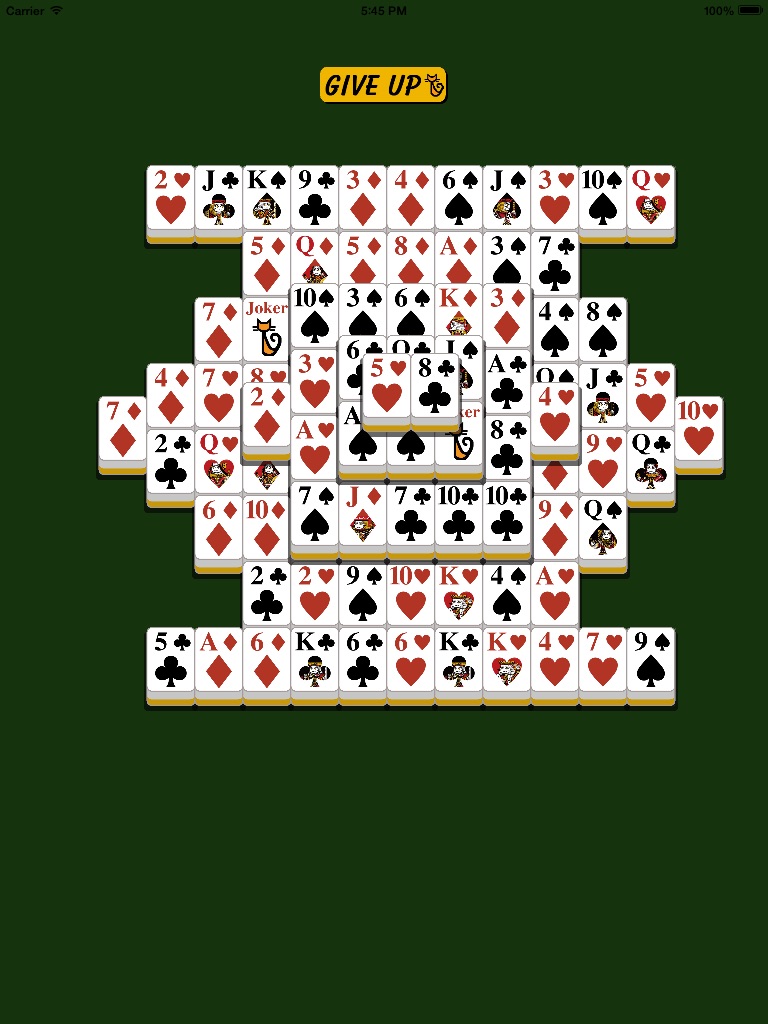Pick the five of clubs tile
Screen dimensions: 768x1024
point(170,660)
